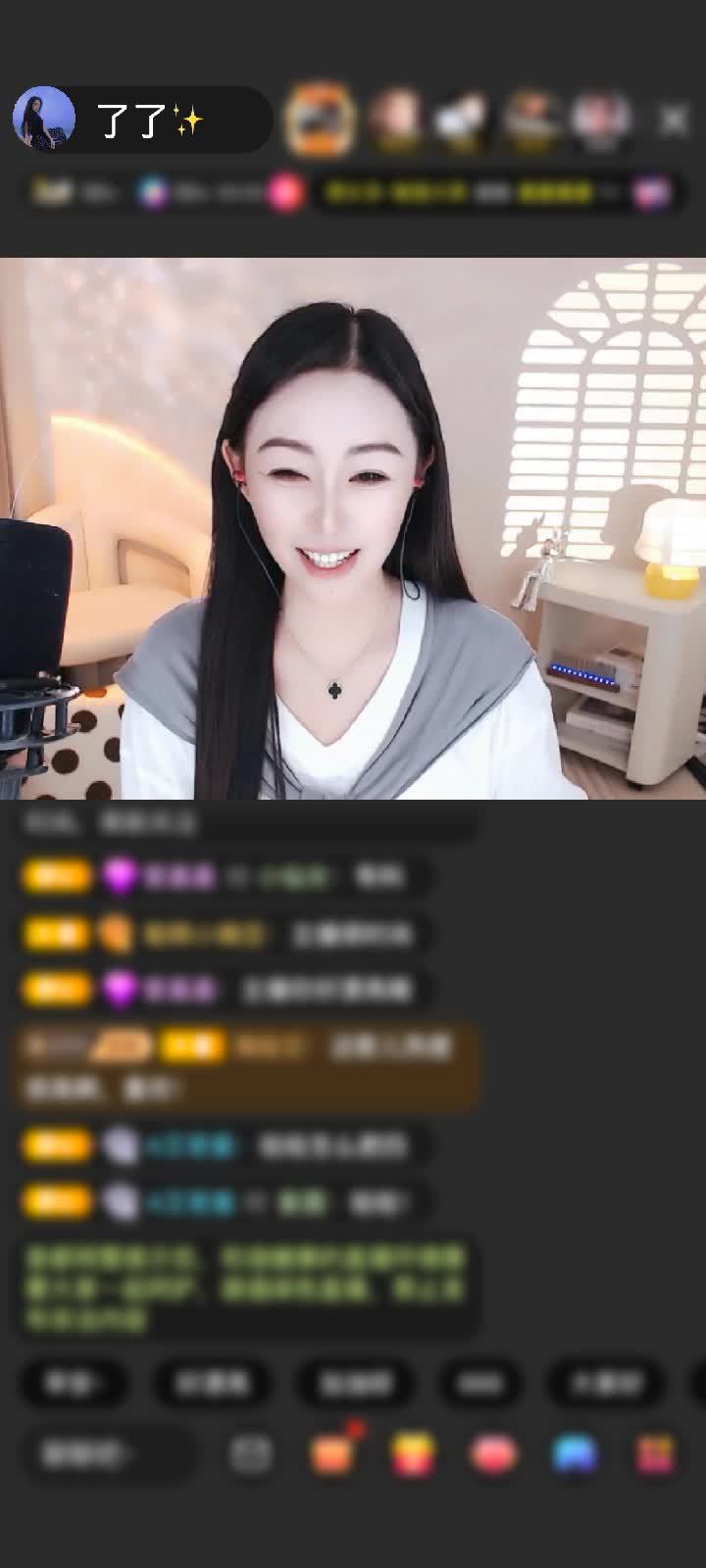
Task: Open streamer 了了's profile
Action: pyautogui.click(x=45, y=119)
